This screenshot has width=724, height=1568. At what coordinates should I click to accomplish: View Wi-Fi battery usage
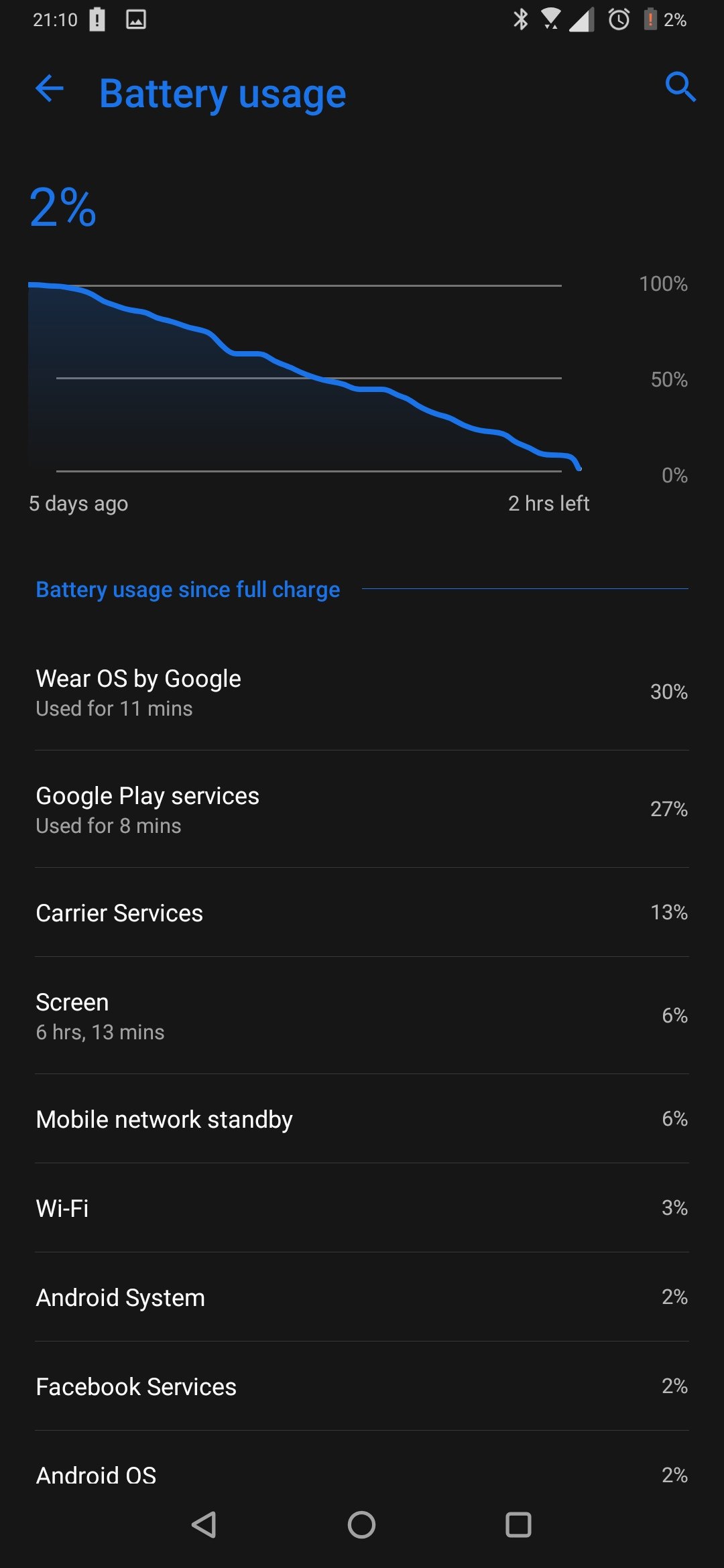pos(362,1208)
